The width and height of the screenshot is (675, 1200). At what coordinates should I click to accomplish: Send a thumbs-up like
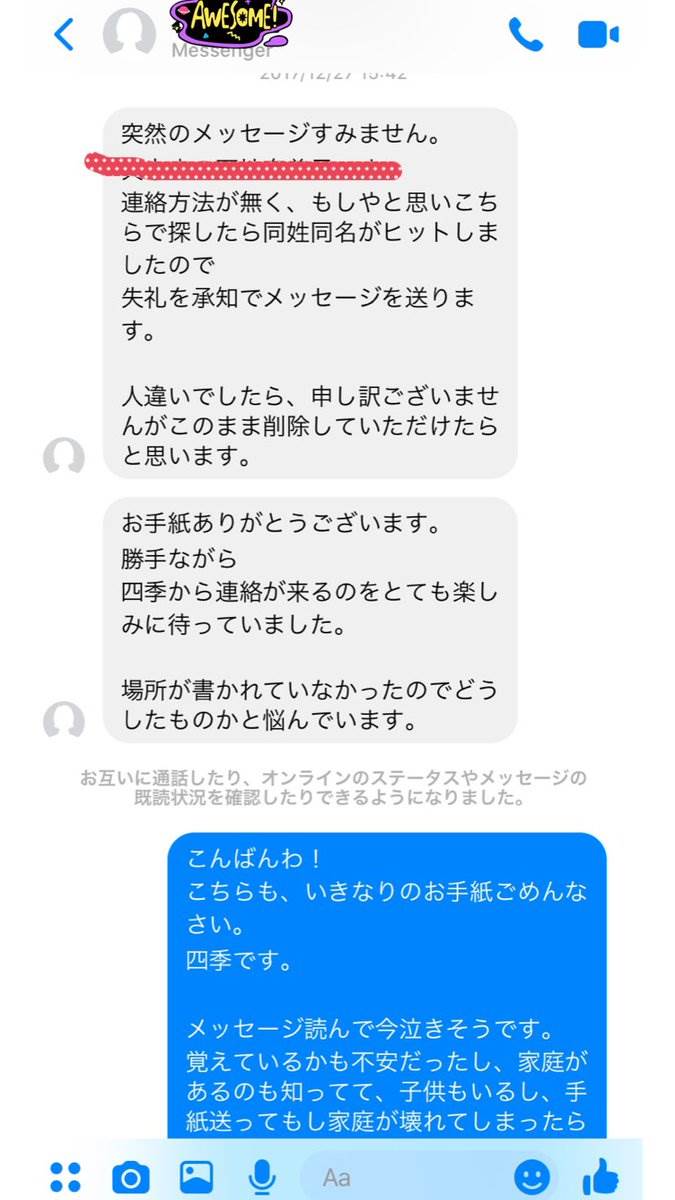(x=599, y=1177)
